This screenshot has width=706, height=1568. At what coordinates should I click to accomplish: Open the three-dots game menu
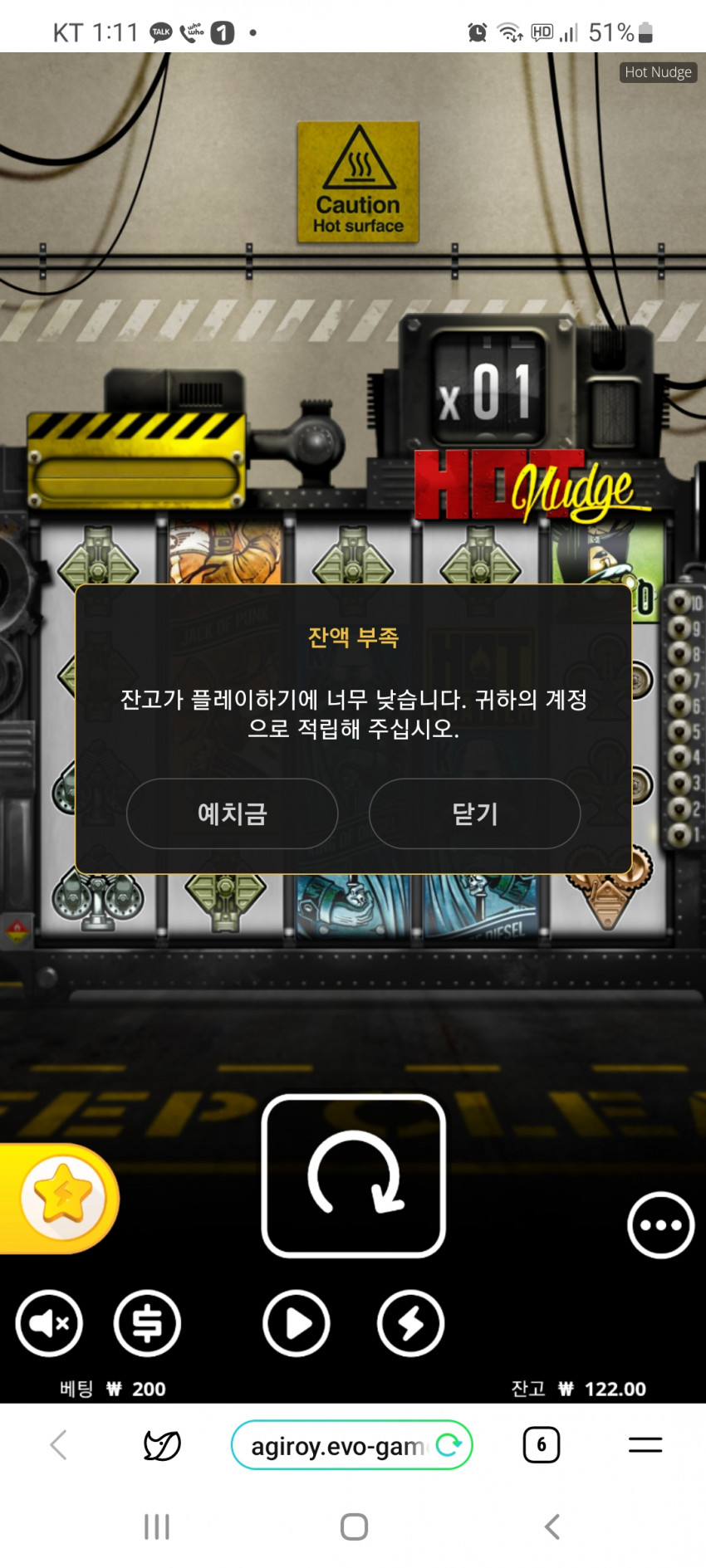[x=660, y=1225]
